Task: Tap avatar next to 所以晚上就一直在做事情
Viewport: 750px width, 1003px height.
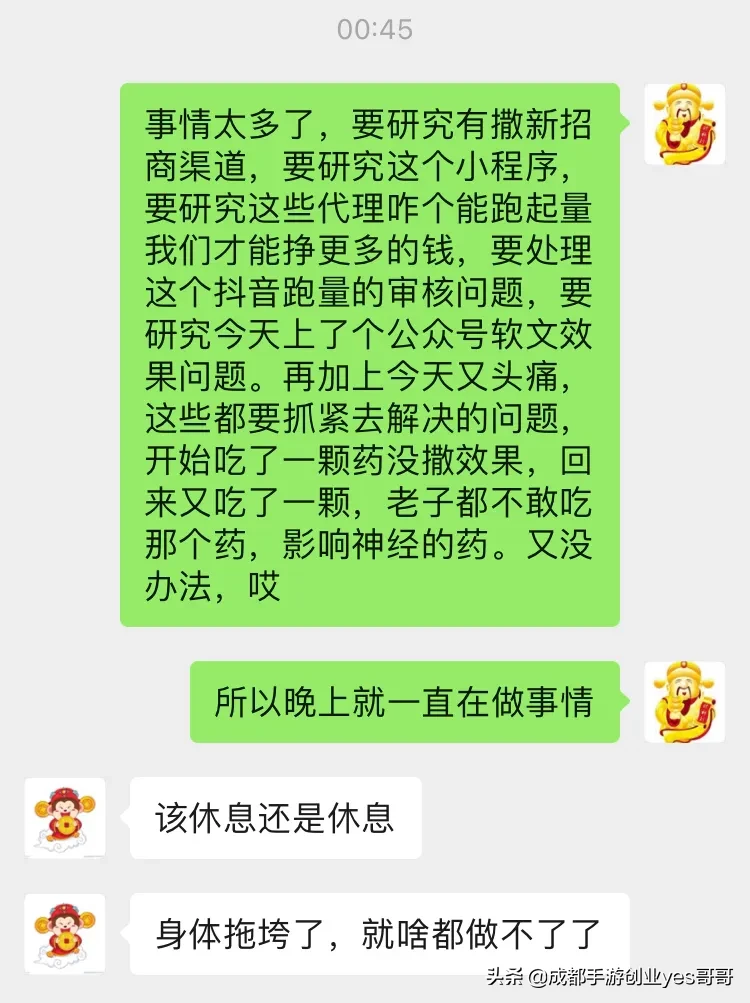Action: click(684, 701)
